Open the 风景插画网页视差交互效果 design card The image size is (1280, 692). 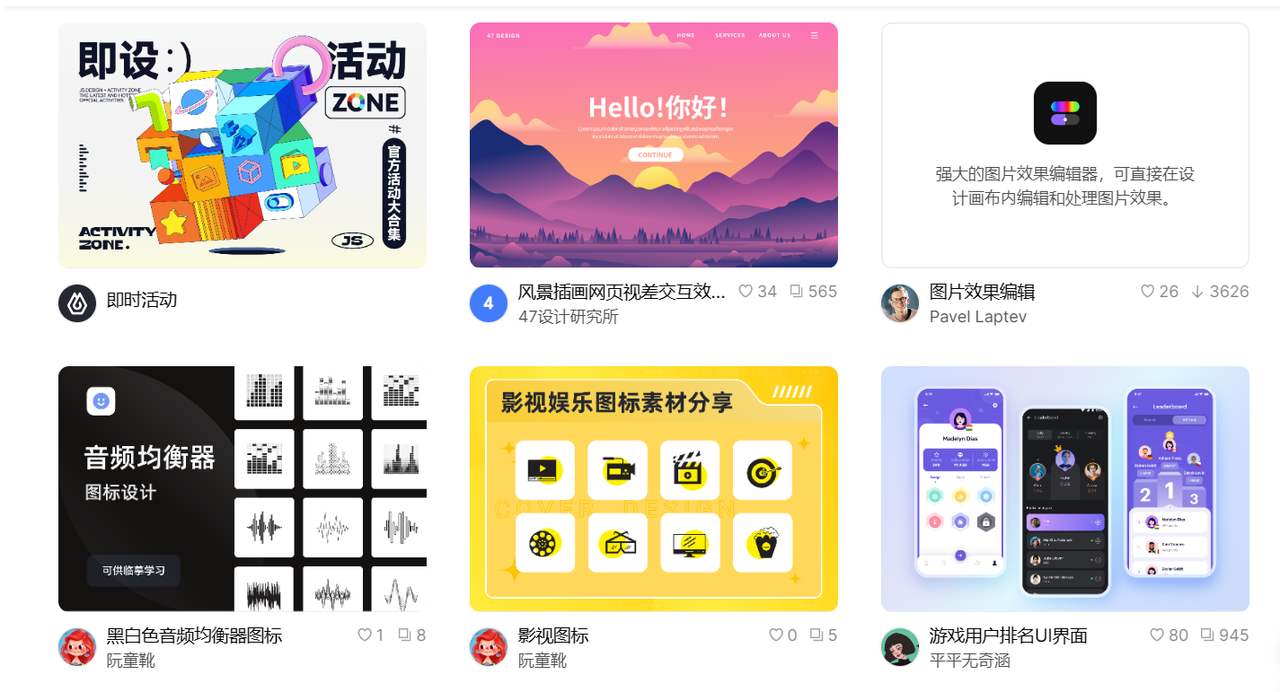coord(653,145)
